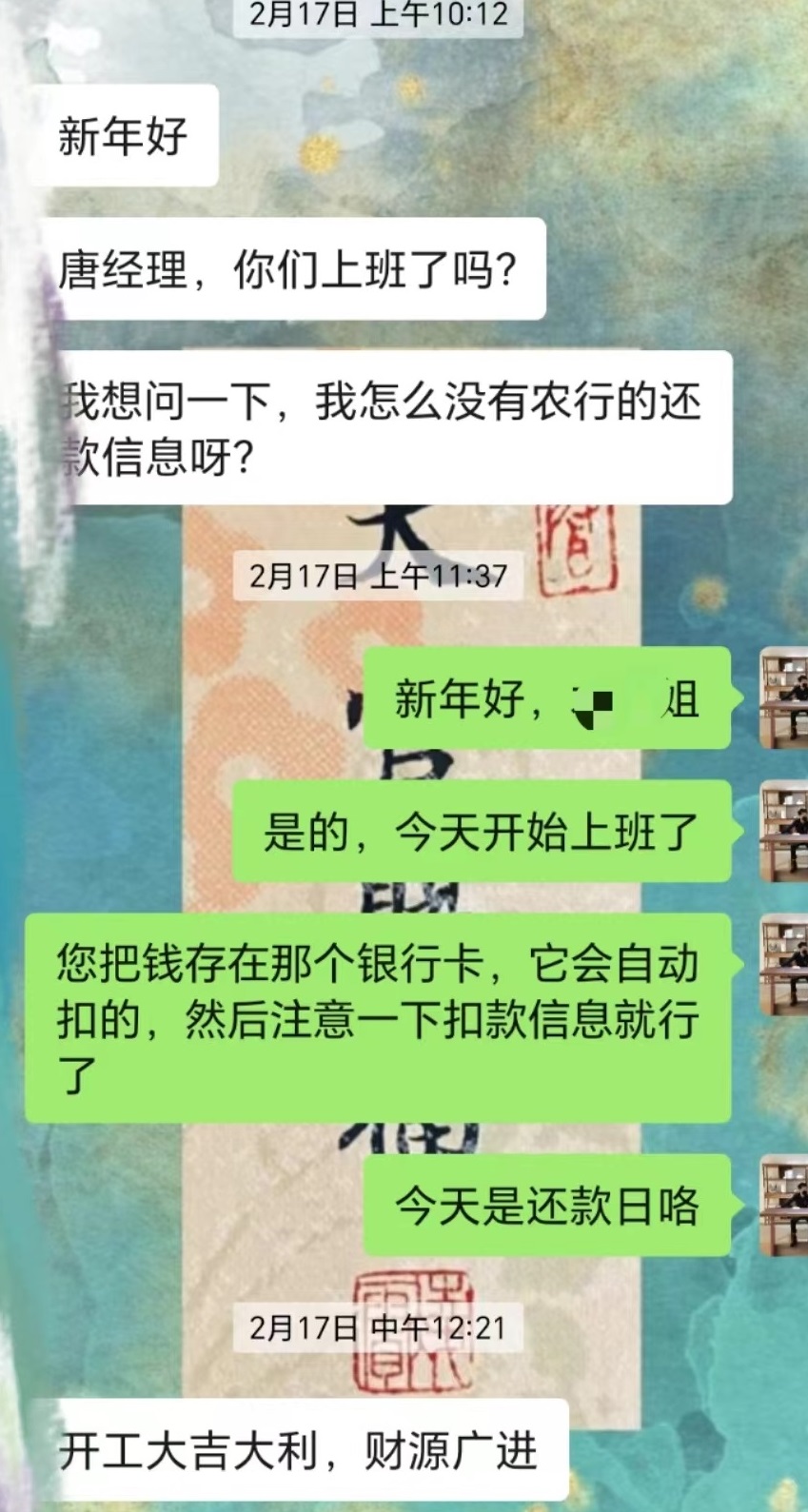Tap avatar next to 是的，今天开始上班了
808x1512 pixels.
pos(784,831)
